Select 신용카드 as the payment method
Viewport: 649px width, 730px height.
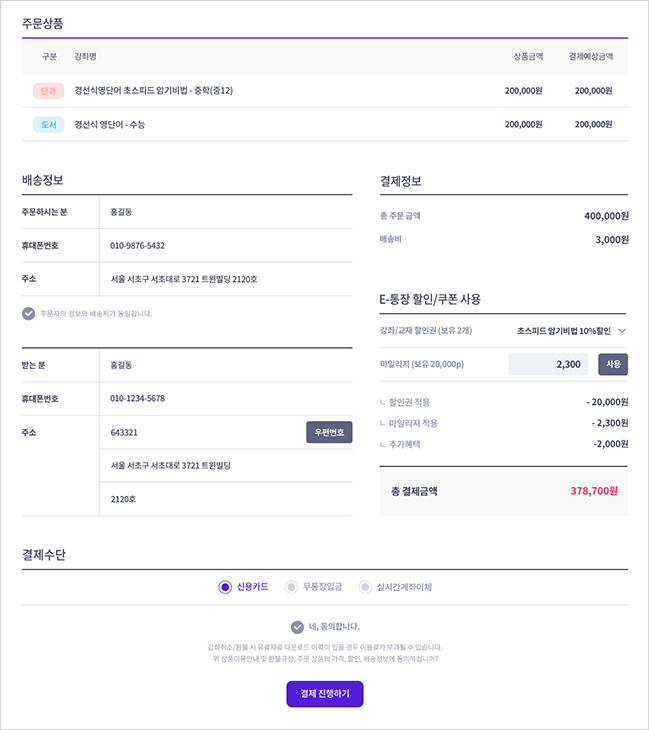(x=225, y=587)
